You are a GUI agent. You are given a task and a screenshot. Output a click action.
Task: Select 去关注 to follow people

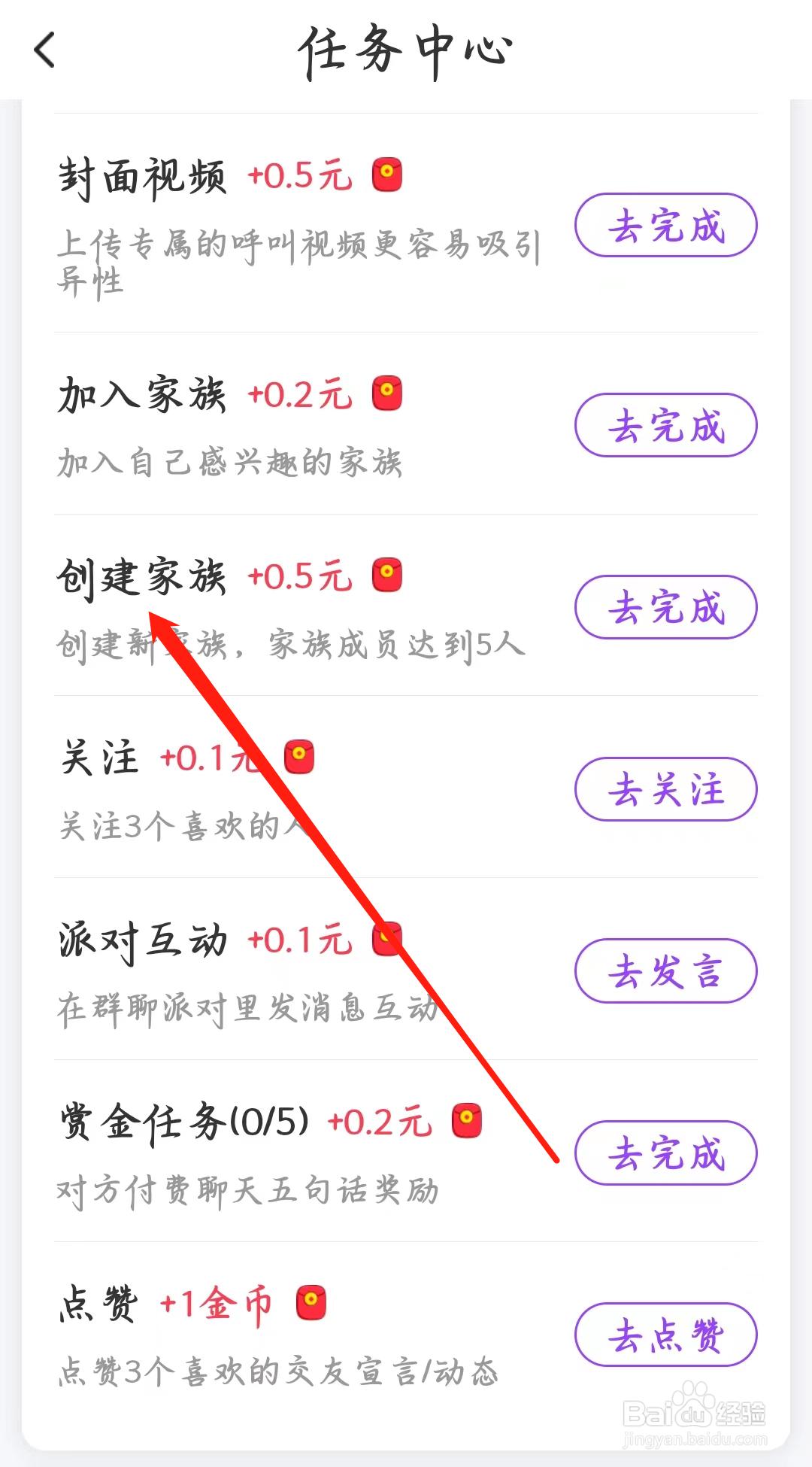665,789
